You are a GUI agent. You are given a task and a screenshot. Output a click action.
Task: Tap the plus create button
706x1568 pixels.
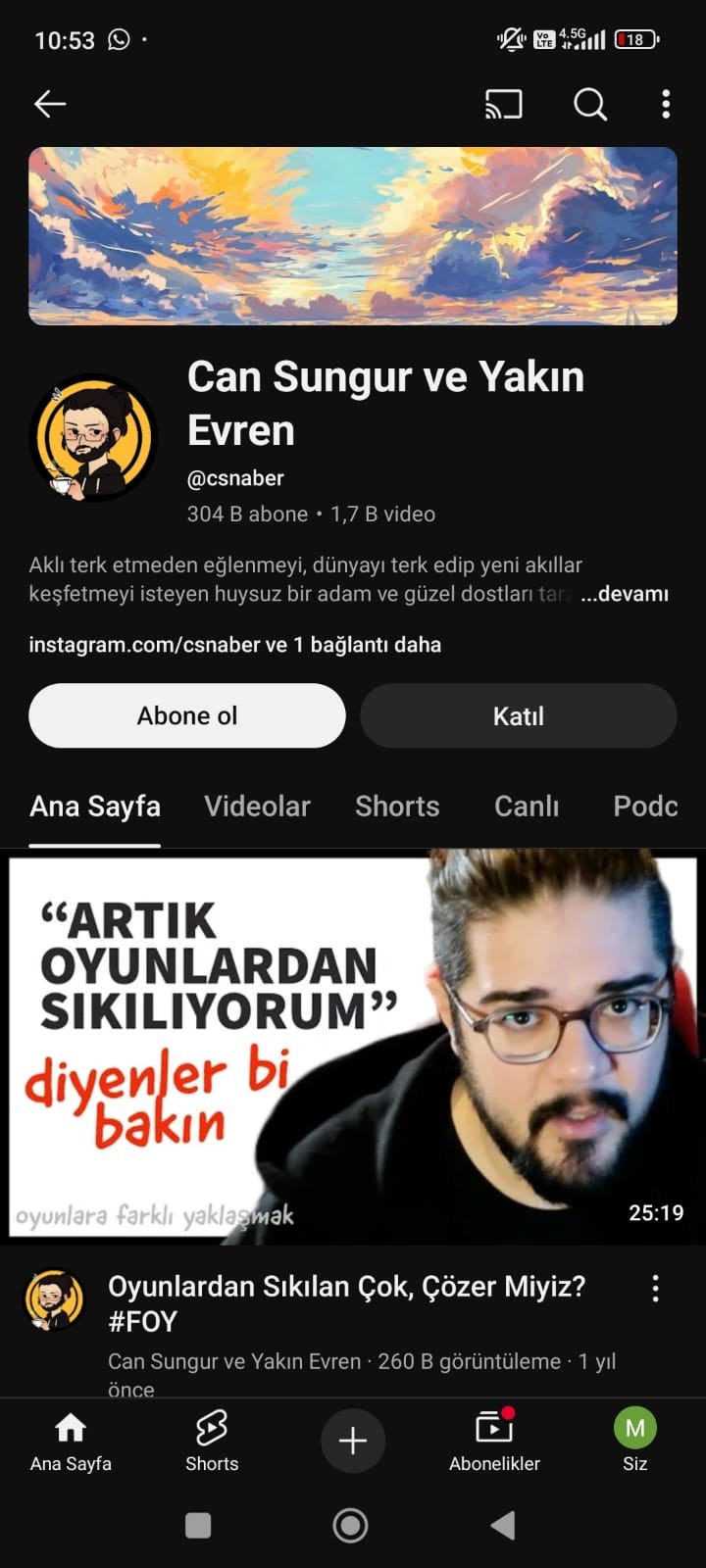pos(353,1441)
